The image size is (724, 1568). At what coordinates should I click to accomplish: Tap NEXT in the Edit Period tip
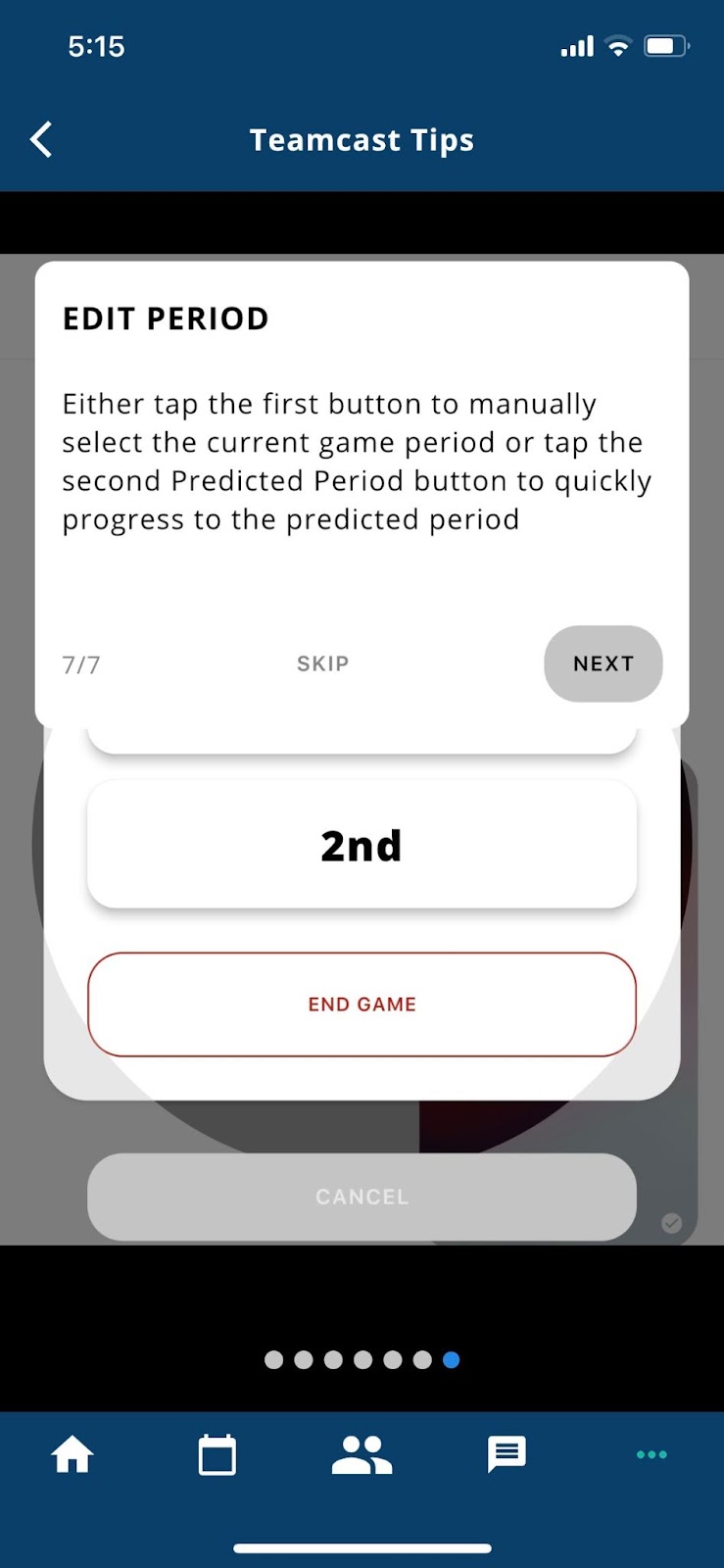pos(603,663)
